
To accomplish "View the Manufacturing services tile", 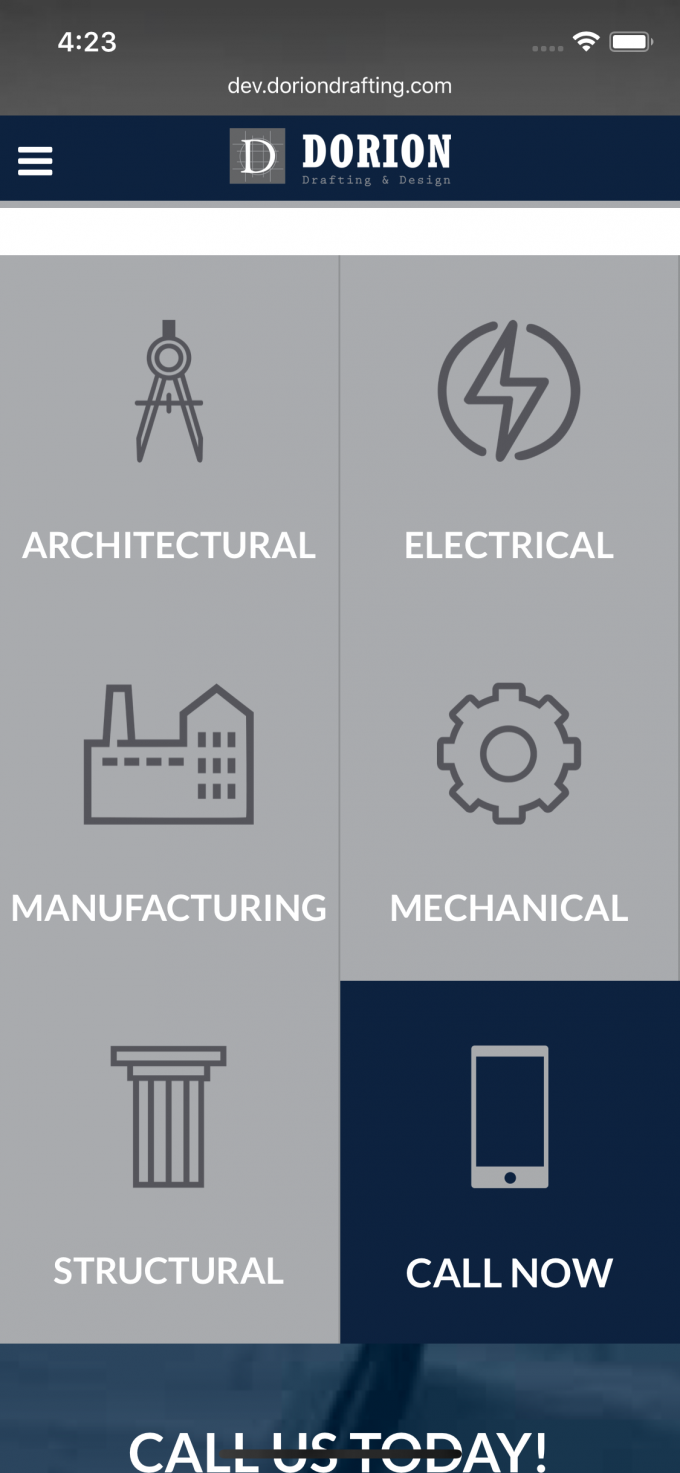I will (x=169, y=800).
